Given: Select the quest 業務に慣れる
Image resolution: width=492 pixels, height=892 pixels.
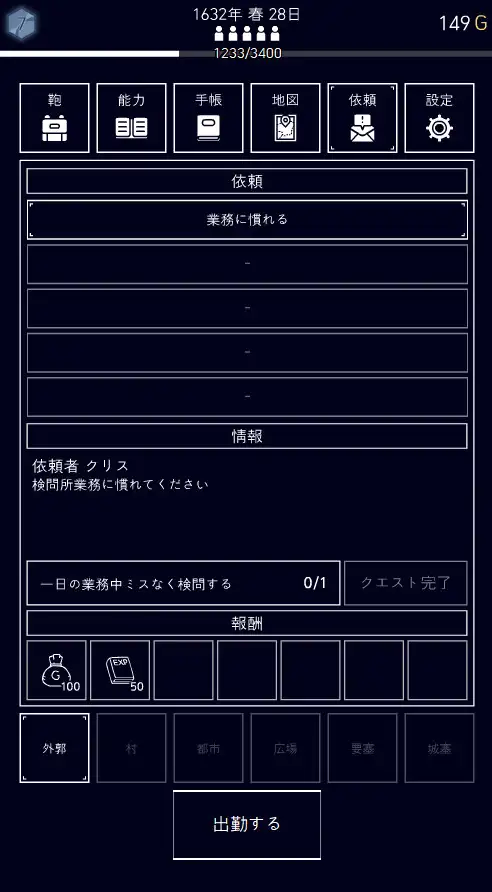Looking at the screenshot, I should pos(247,220).
